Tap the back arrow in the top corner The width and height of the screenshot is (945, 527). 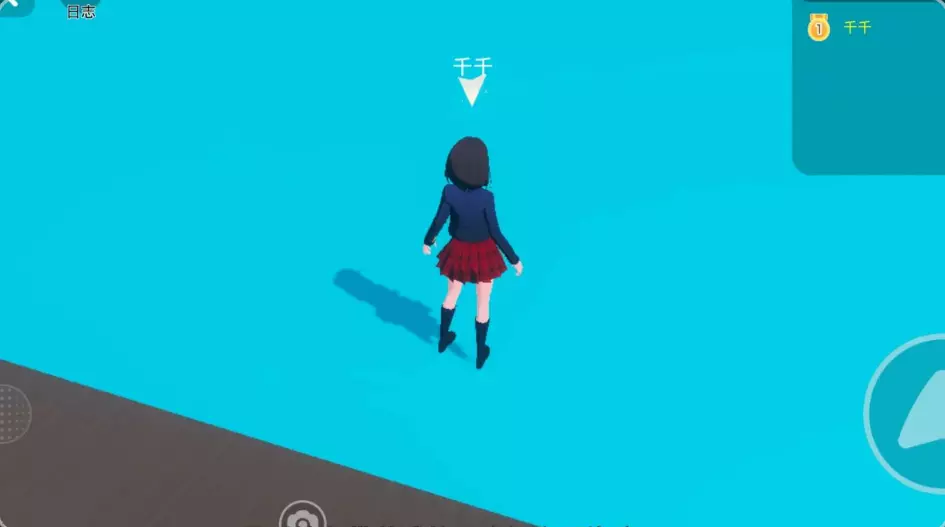pyautogui.click(x=14, y=6)
